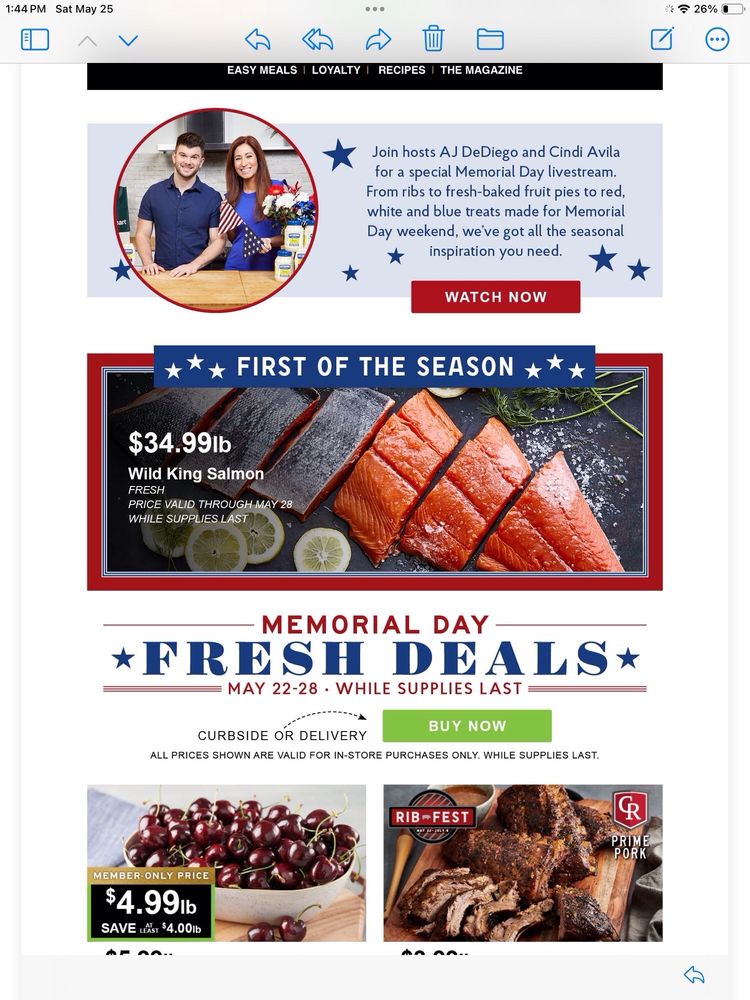Reply all to this email
Image resolution: width=750 pixels, height=1000 pixels.
(318, 40)
